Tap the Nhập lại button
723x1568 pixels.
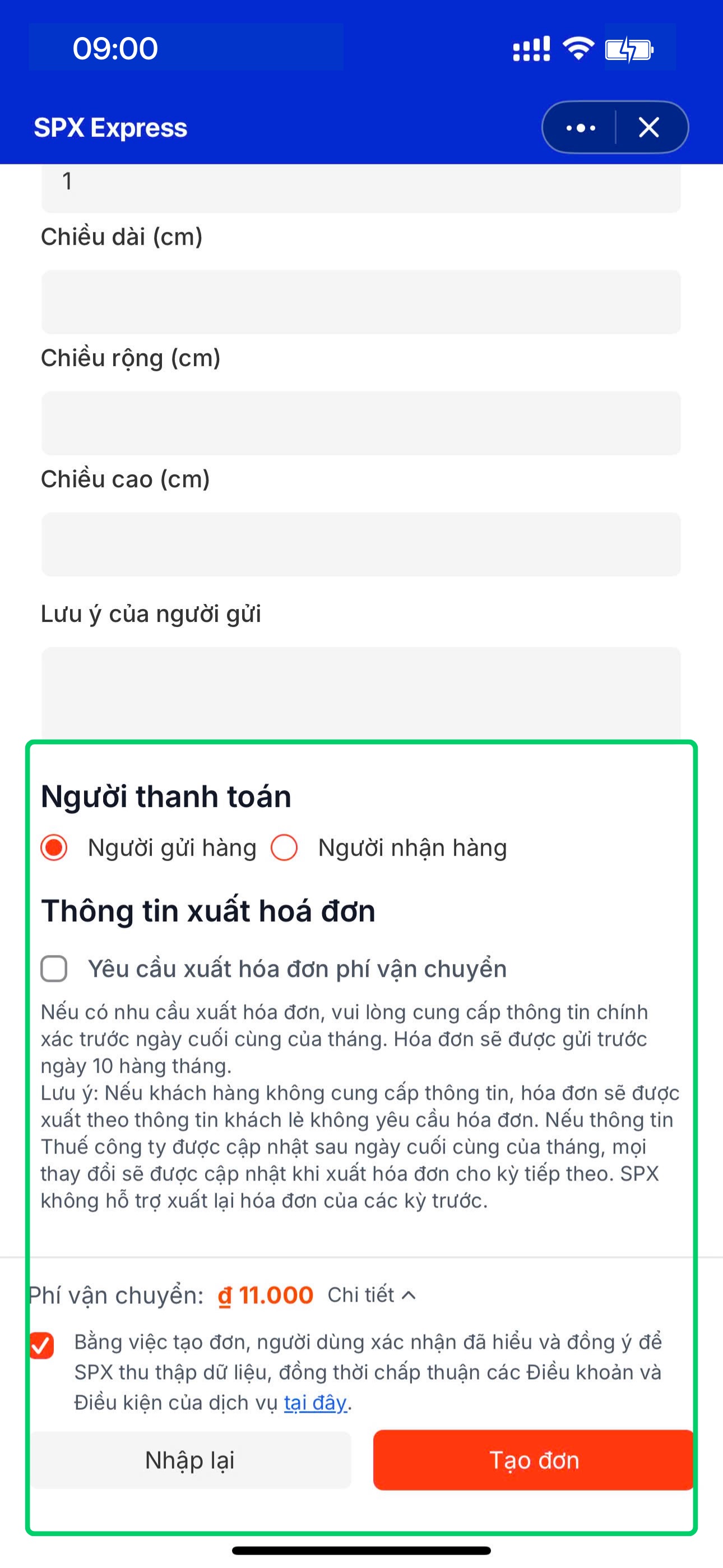[x=191, y=1460]
